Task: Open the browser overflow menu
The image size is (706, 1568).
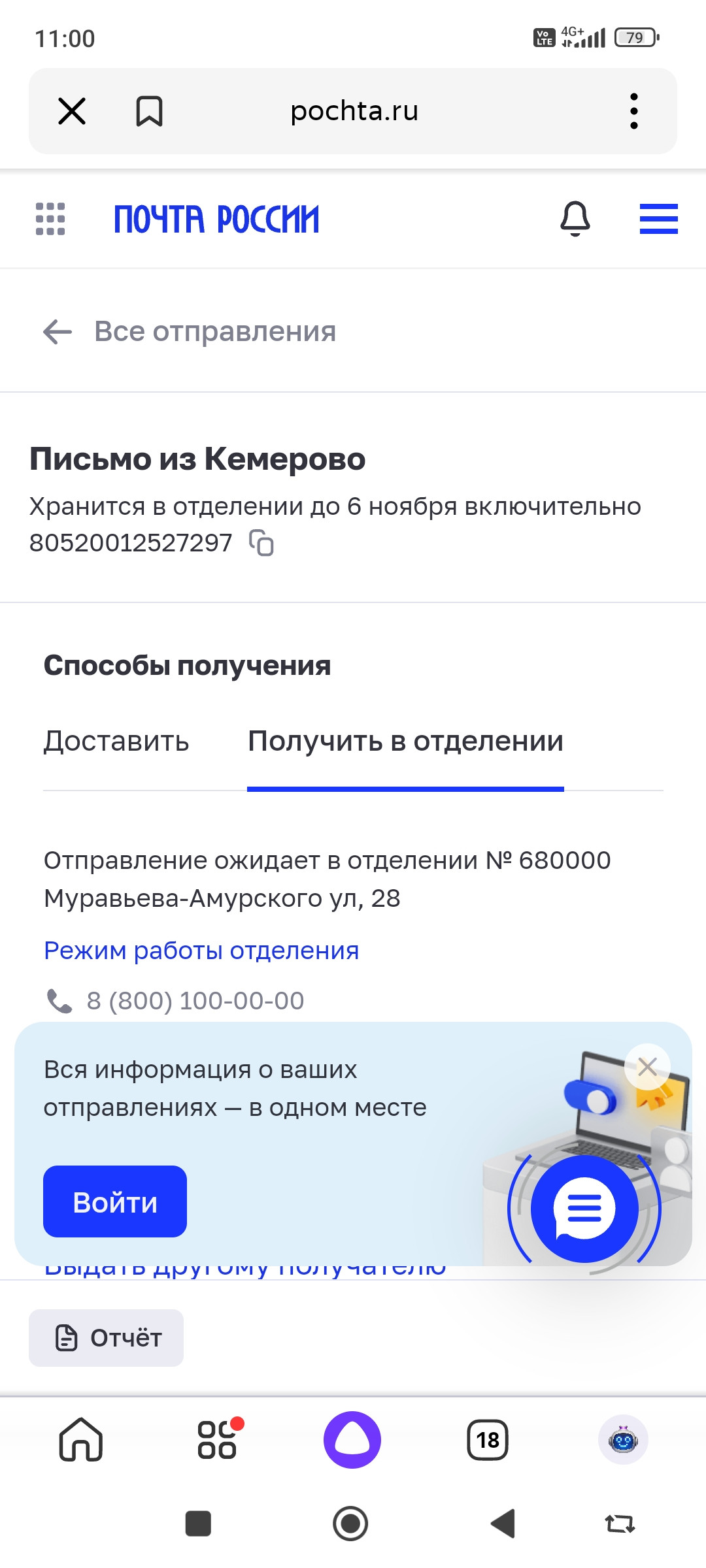Action: point(633,111)
